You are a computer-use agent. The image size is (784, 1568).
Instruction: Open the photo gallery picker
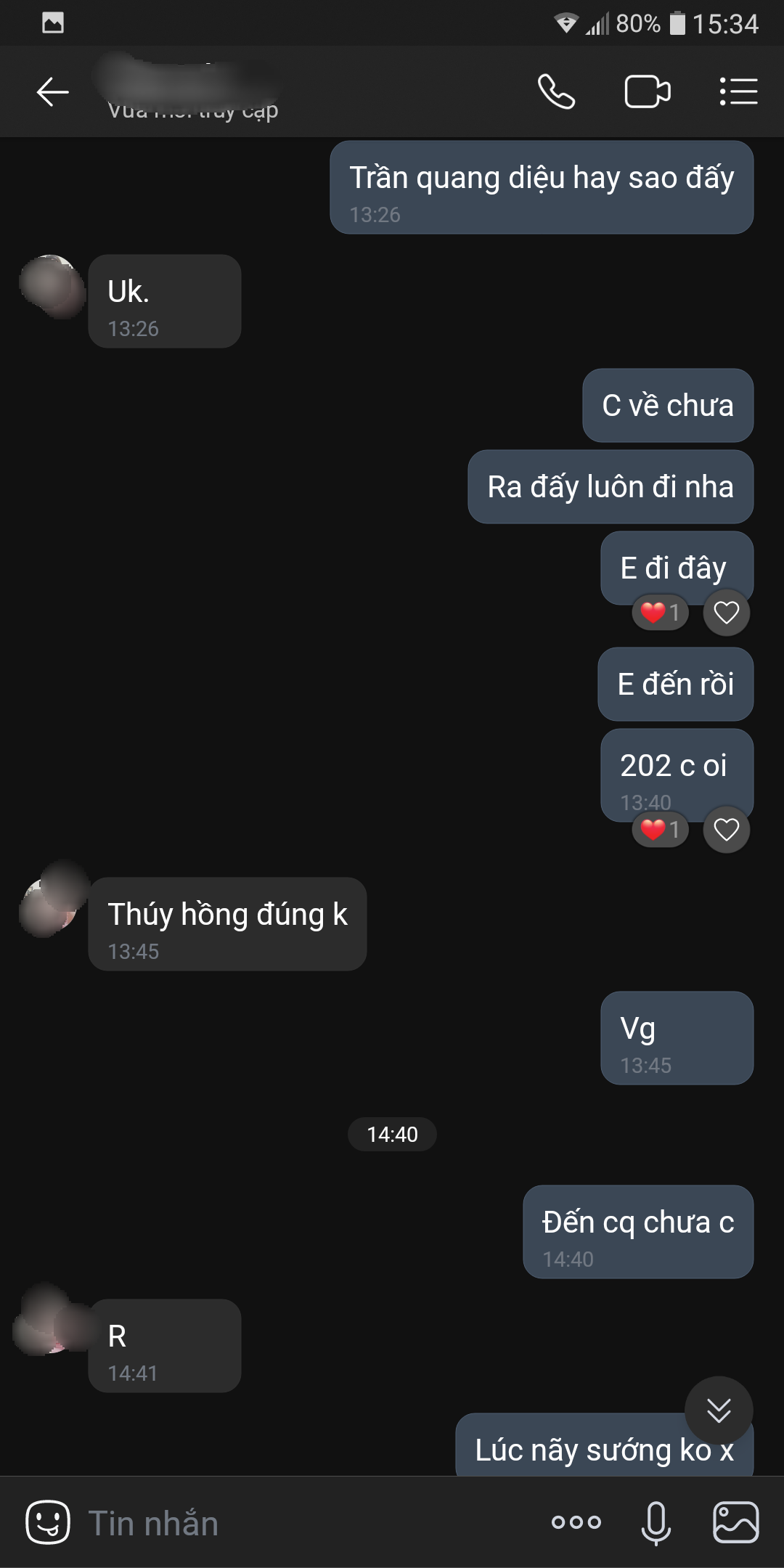(x=735, y=1522)
